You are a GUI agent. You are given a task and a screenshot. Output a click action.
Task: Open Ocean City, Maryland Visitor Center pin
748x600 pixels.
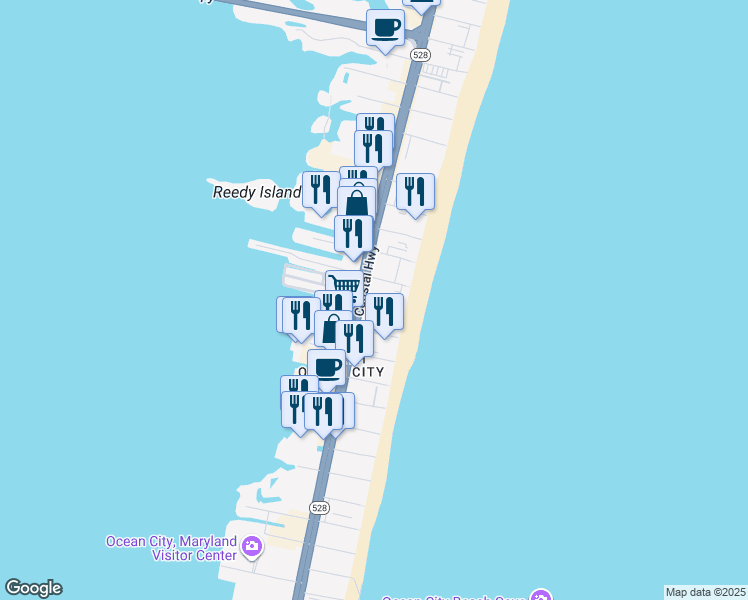point(252,547)
